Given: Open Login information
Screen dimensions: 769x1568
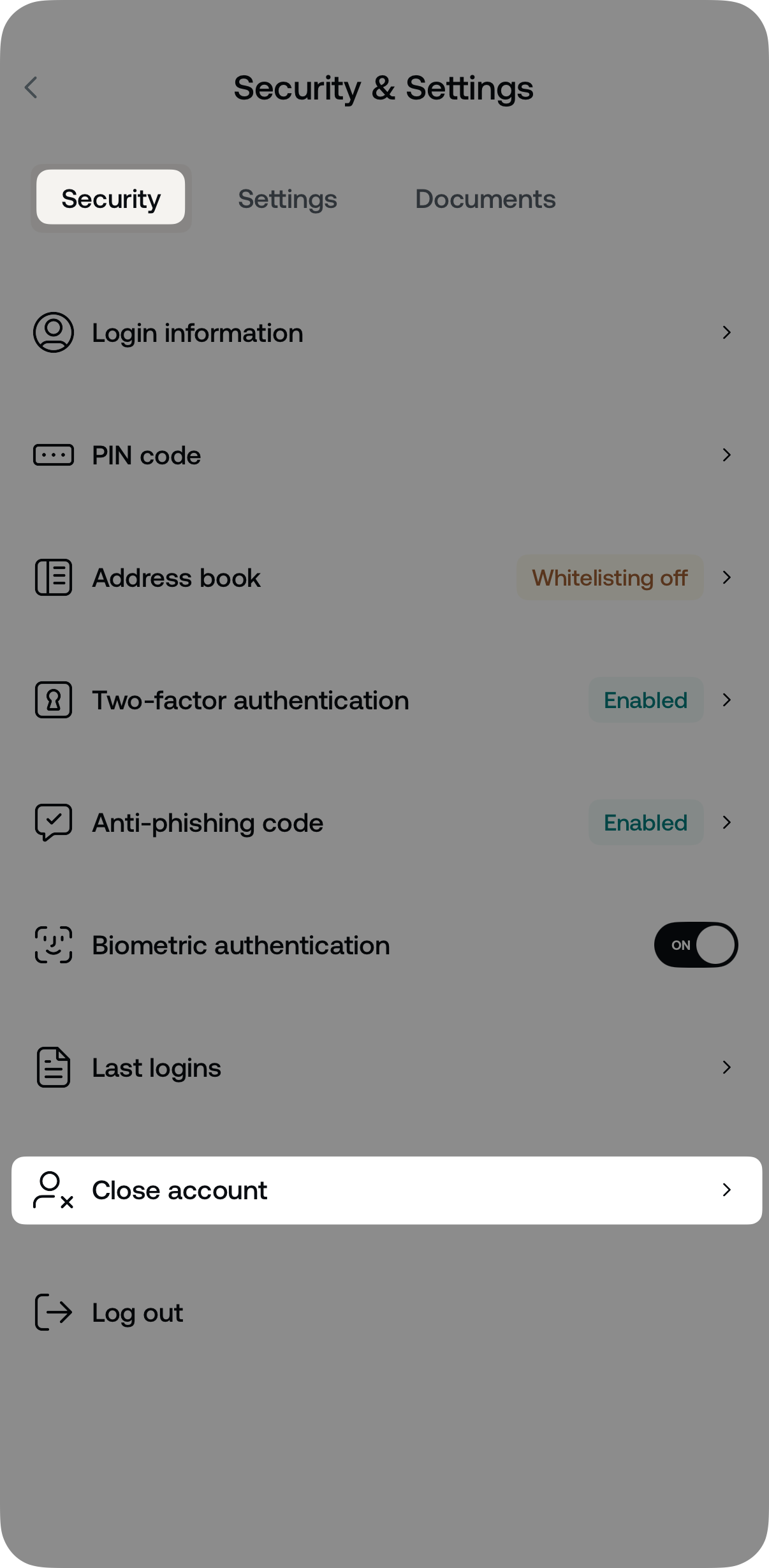Looking at the screenshot, I should click(383, 332).
